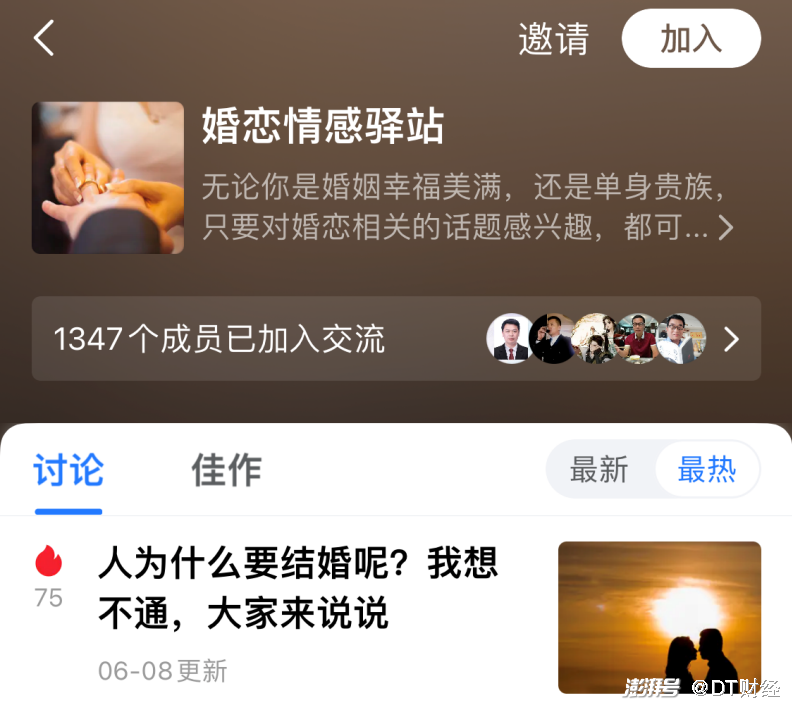The width and height of the screenshot is (792, 705).
Task: Go back using the top arrow
Action: pos(44,39)
